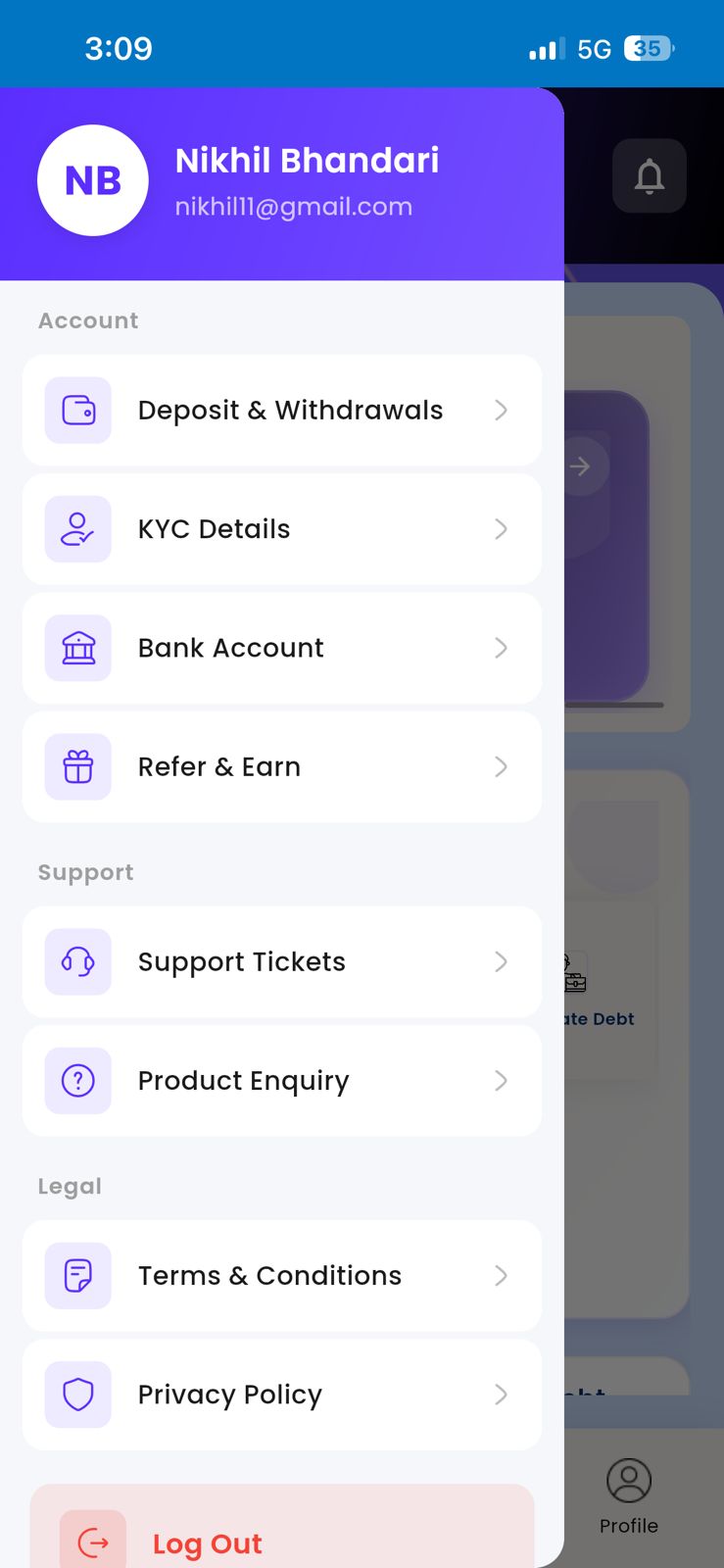Screen dimensions: 724x1568
Task: Open Bank Account using its chevron arrow
Action: pyautogui.click(x=501, y=648)
